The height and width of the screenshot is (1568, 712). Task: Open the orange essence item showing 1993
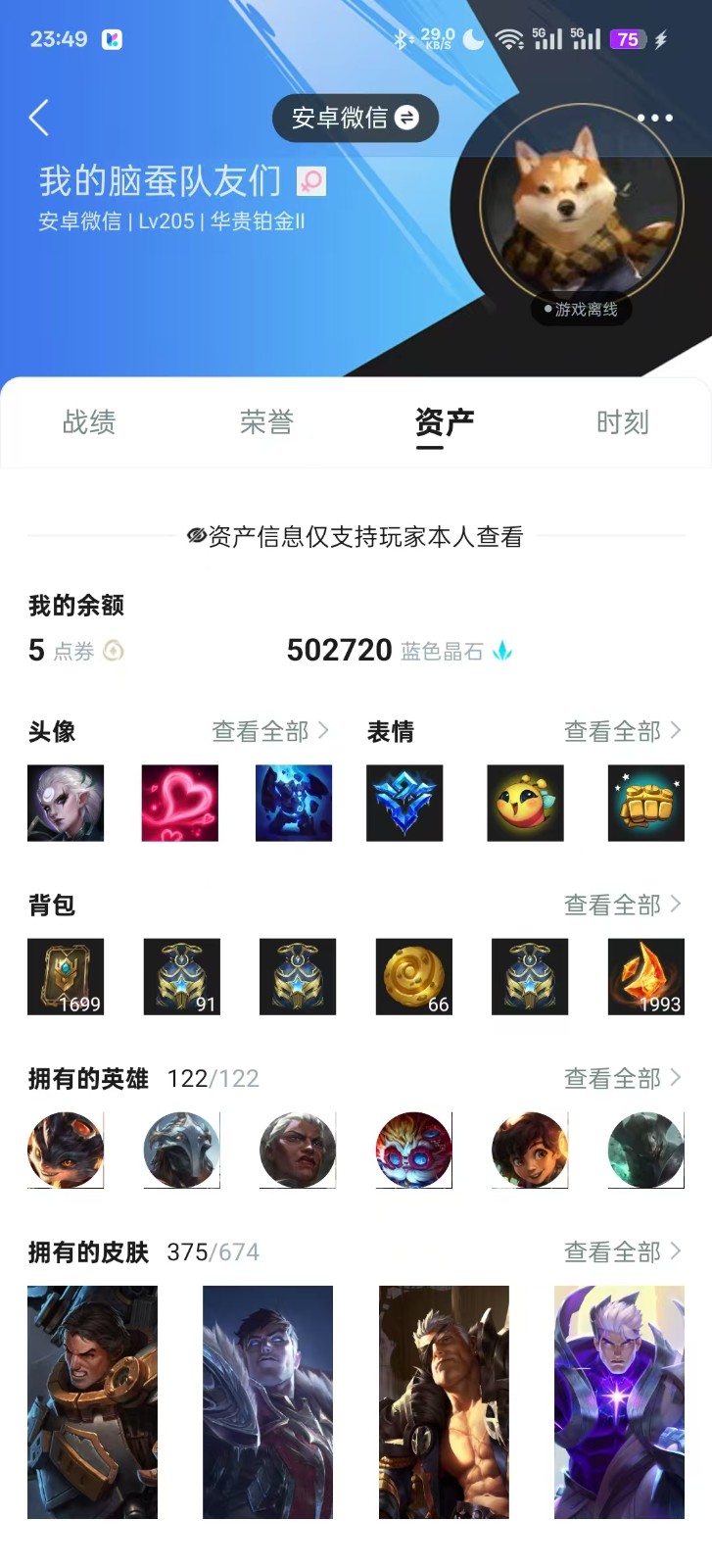(x=646, y=976)
